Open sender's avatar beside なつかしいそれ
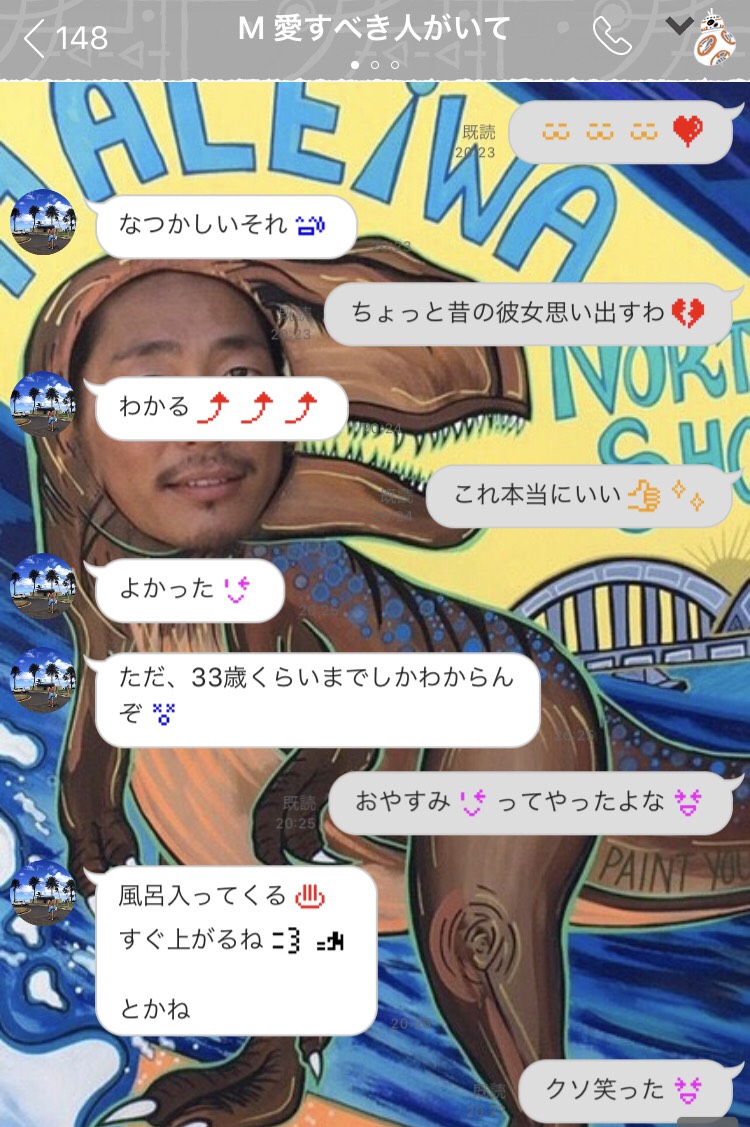 click(x=43, y=222)
